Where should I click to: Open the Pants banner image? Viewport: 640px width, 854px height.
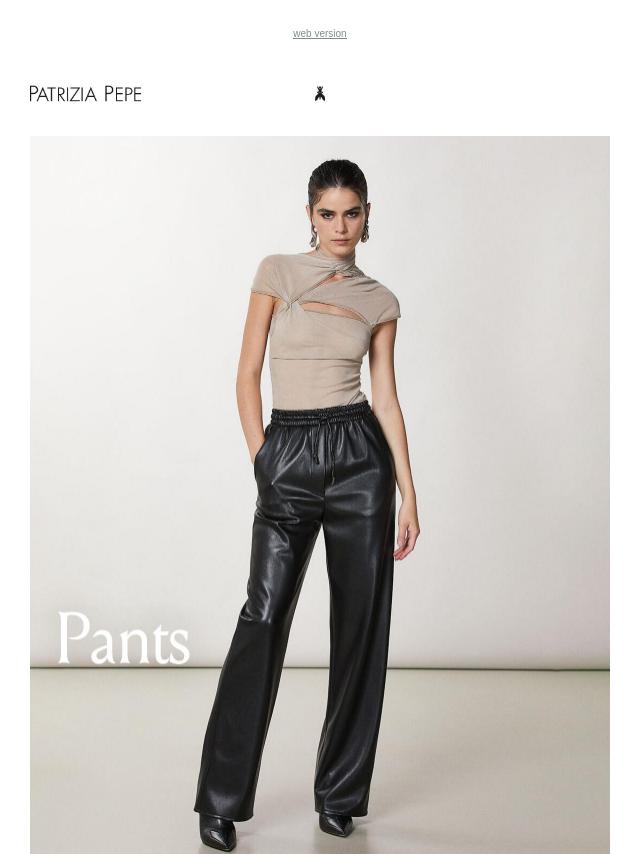pos(320,494)
